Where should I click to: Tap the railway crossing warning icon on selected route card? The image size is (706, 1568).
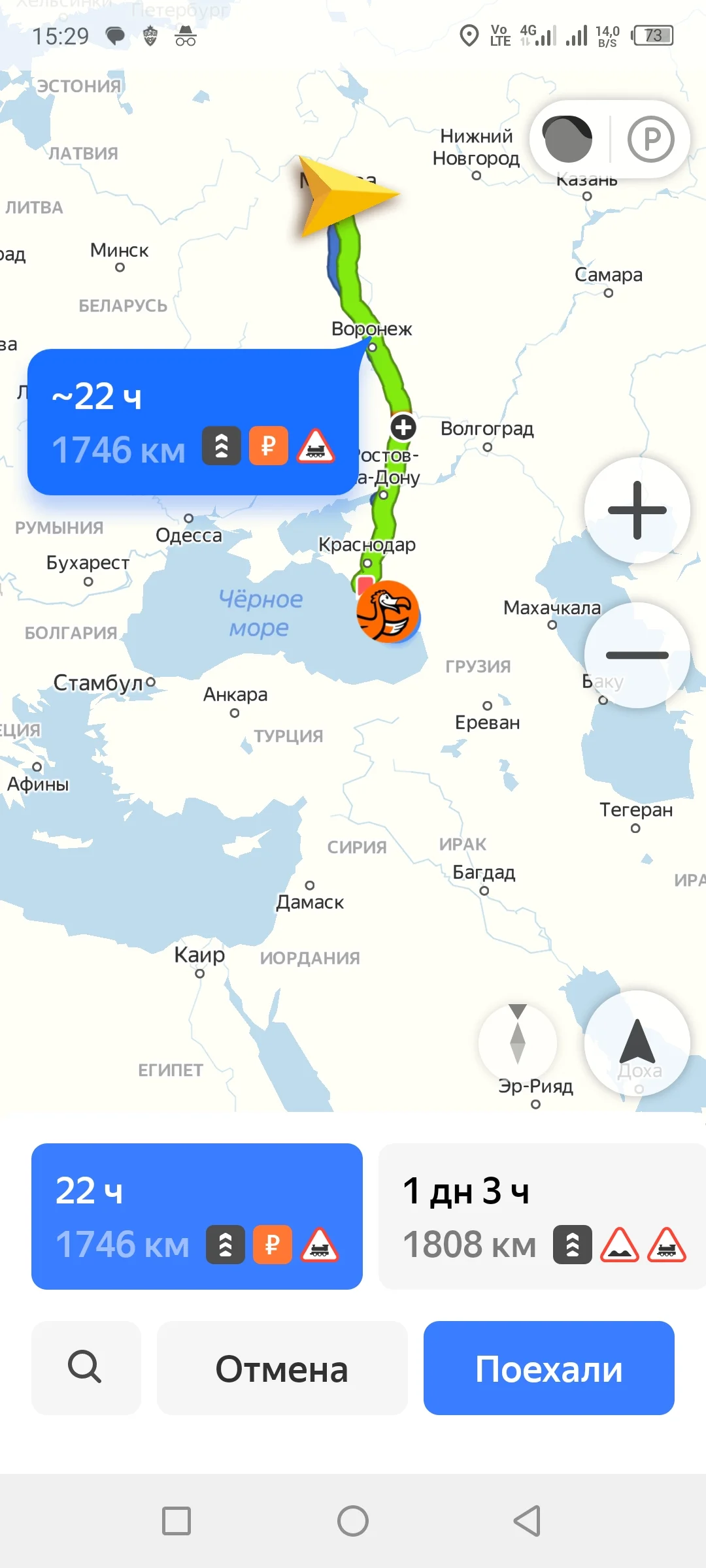pos(320,1245)
